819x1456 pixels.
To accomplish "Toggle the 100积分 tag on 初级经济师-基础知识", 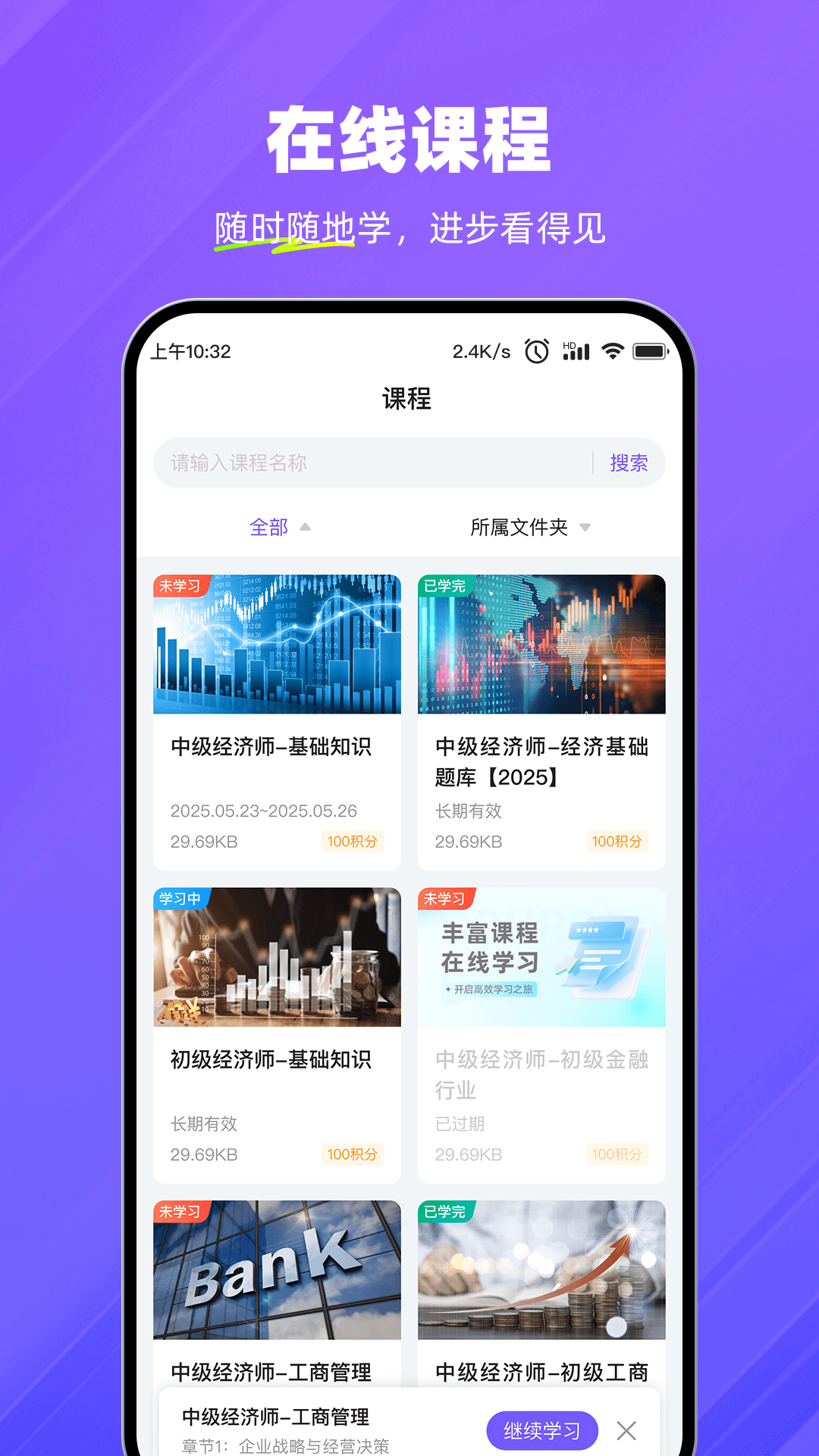I will pos(352,1154).
